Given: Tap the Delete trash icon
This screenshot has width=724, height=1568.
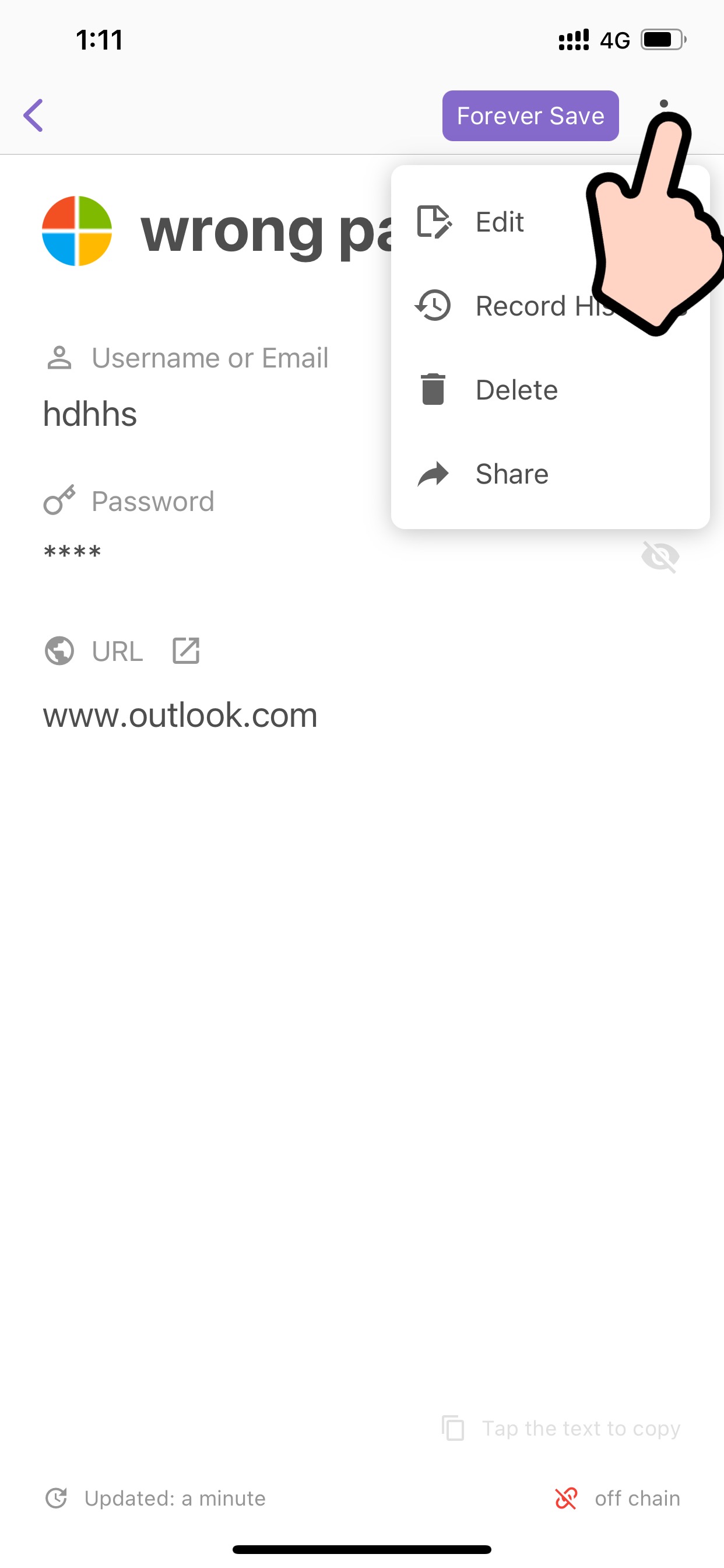Looking at the screenshot, I should [x=433, y=389].
